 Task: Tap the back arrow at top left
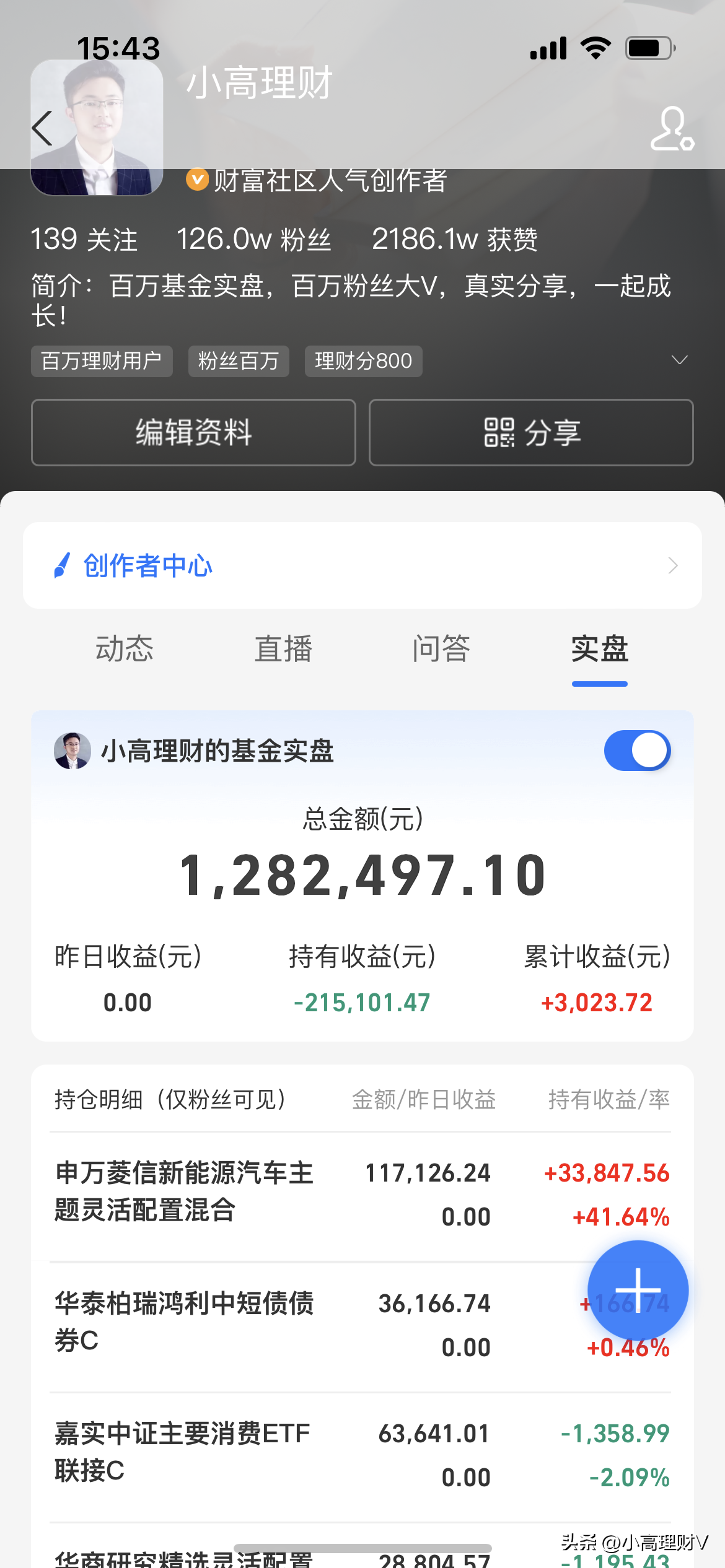click(x=41, y=128)
